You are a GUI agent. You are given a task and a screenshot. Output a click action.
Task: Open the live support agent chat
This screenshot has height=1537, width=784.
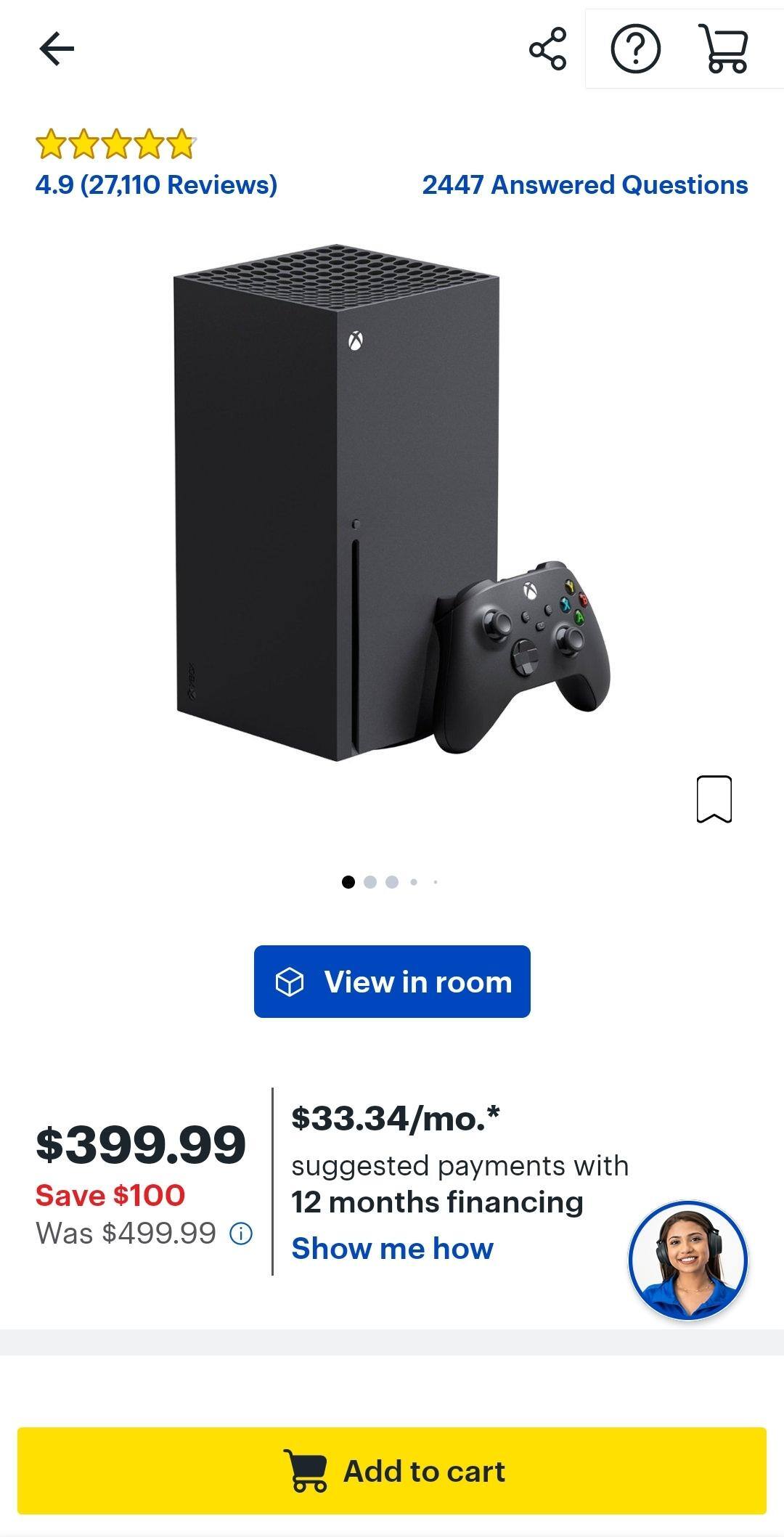687,1260
